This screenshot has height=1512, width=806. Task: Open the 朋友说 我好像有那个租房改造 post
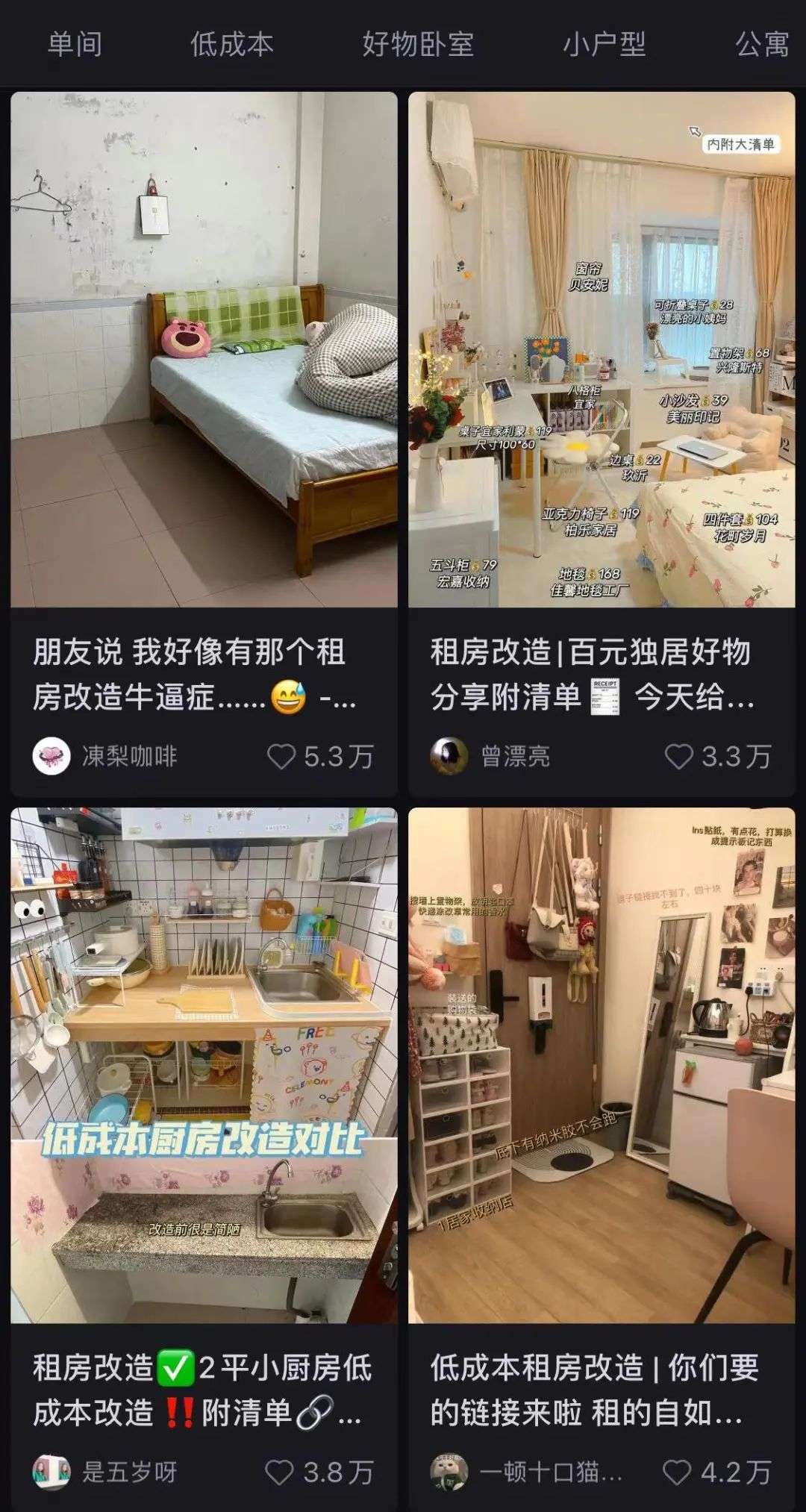[204, 349]
